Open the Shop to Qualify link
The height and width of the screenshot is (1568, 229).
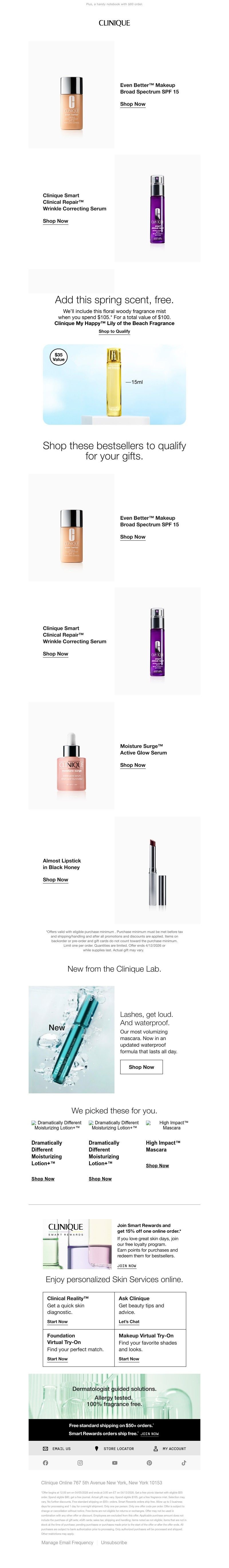[x=114, y=331]
